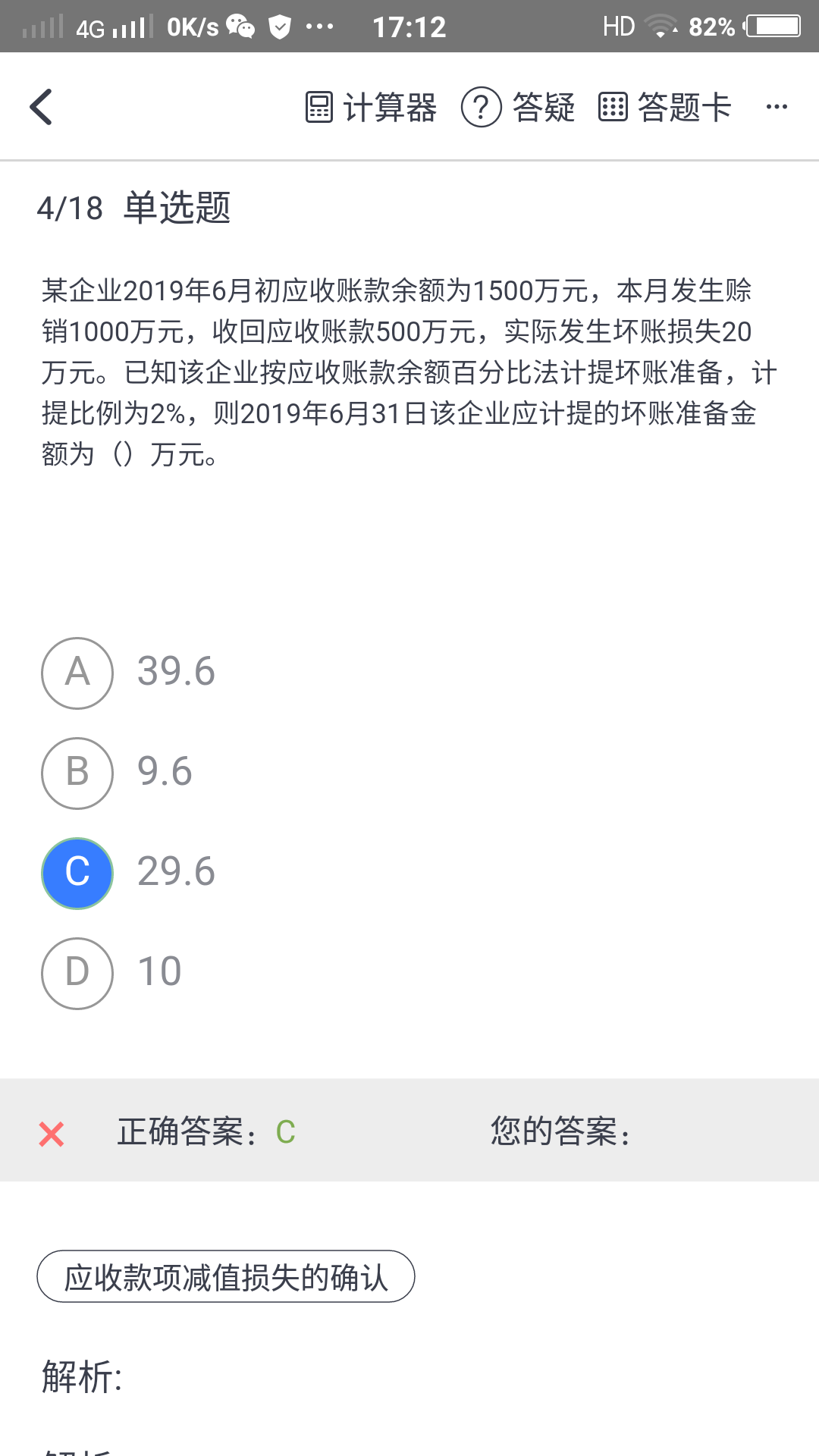Open the 答题卡 answer sheet
This screenshot has width=819, height=1456.
tap(664, 107)
